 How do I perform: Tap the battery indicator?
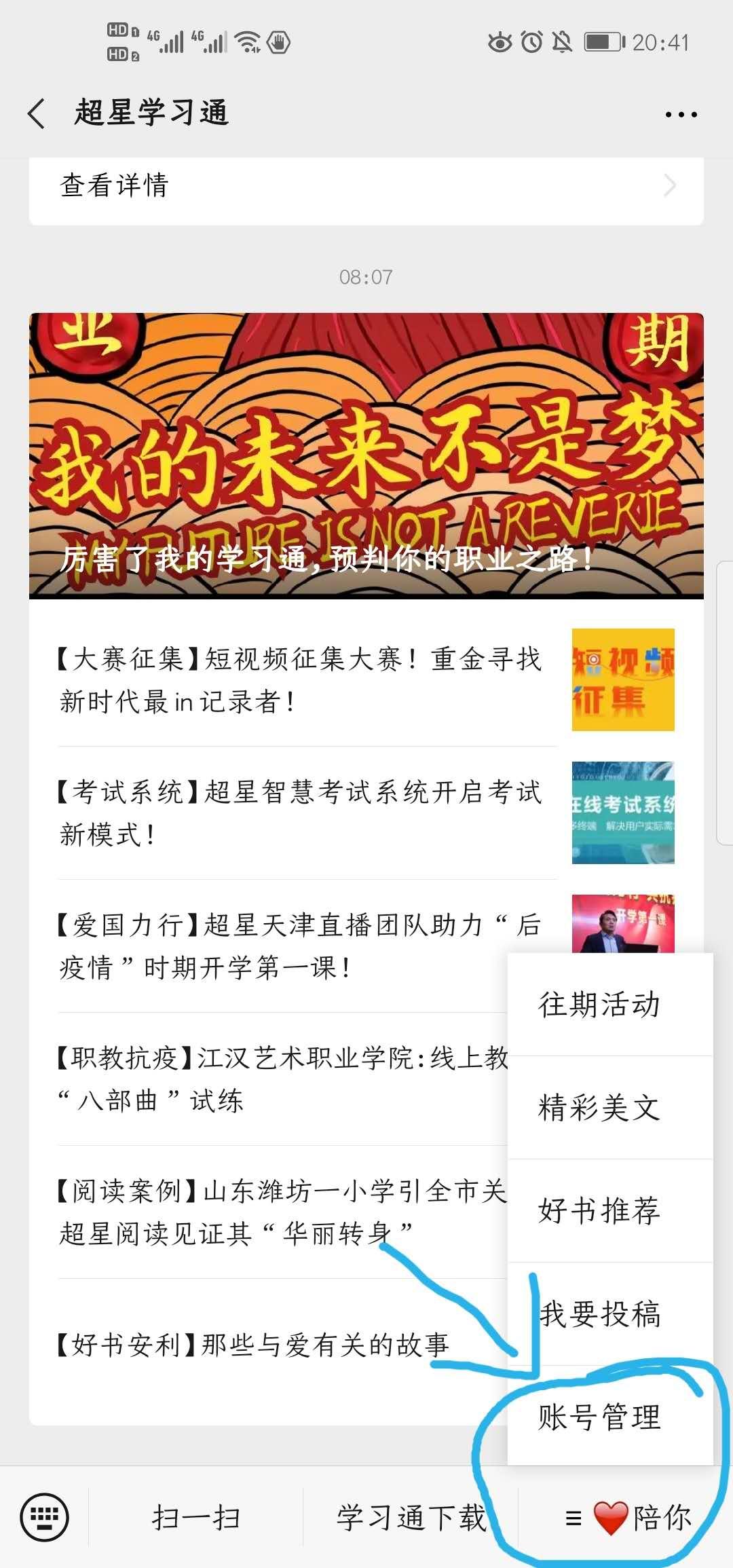coord(604,42)
